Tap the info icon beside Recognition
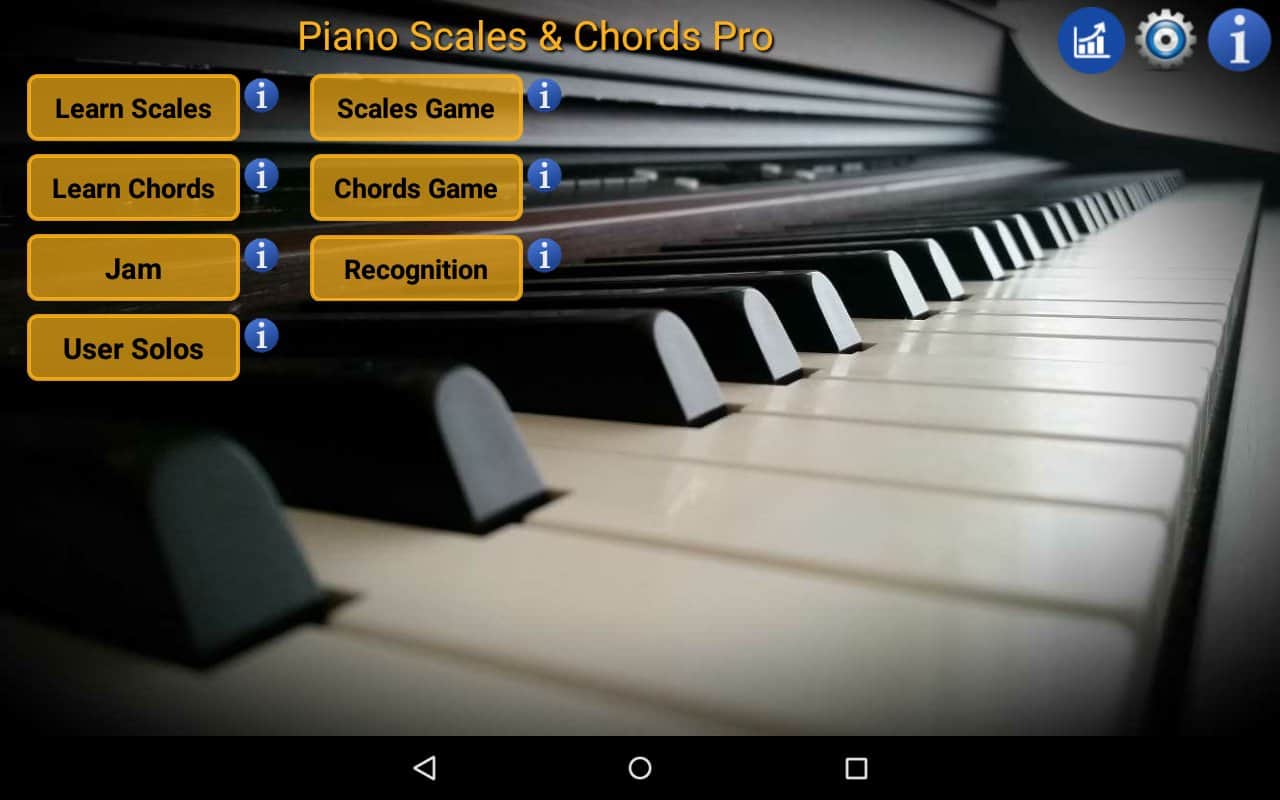Image resolution: width=1280 pixels, height=800 pixels. [x=544, y=255]
